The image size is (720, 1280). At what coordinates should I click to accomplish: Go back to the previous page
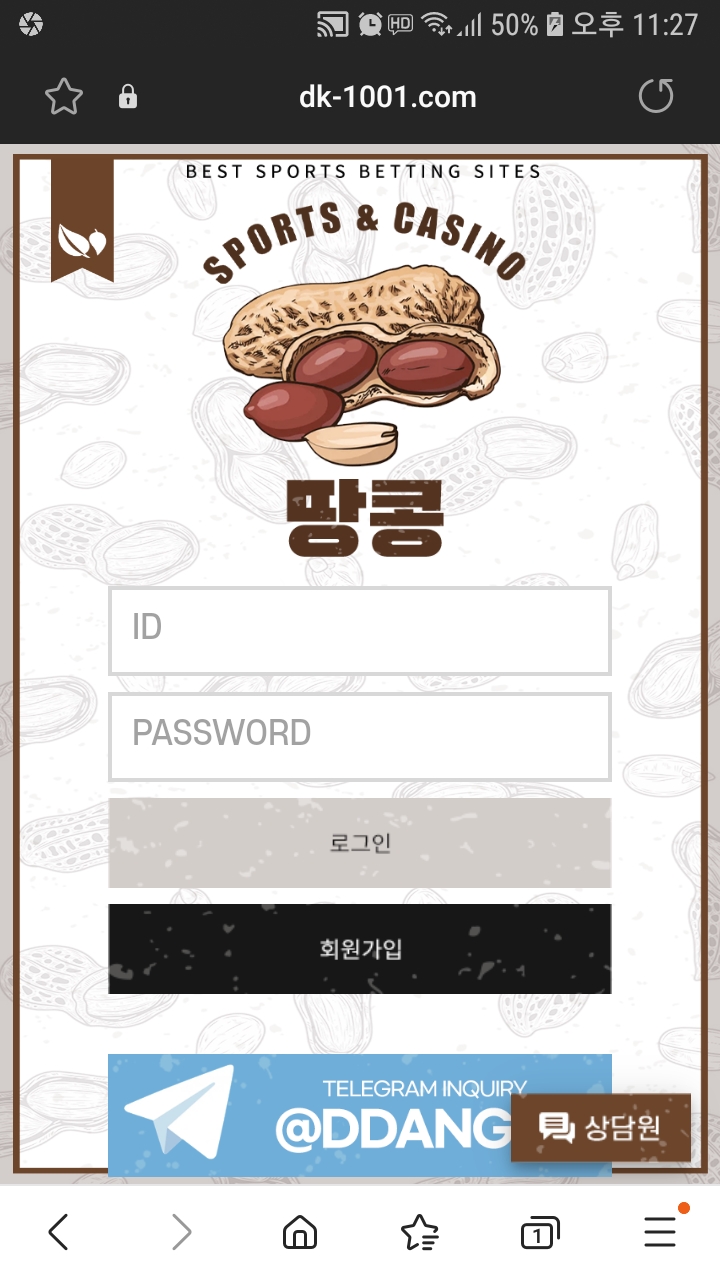click(59, 1232)
